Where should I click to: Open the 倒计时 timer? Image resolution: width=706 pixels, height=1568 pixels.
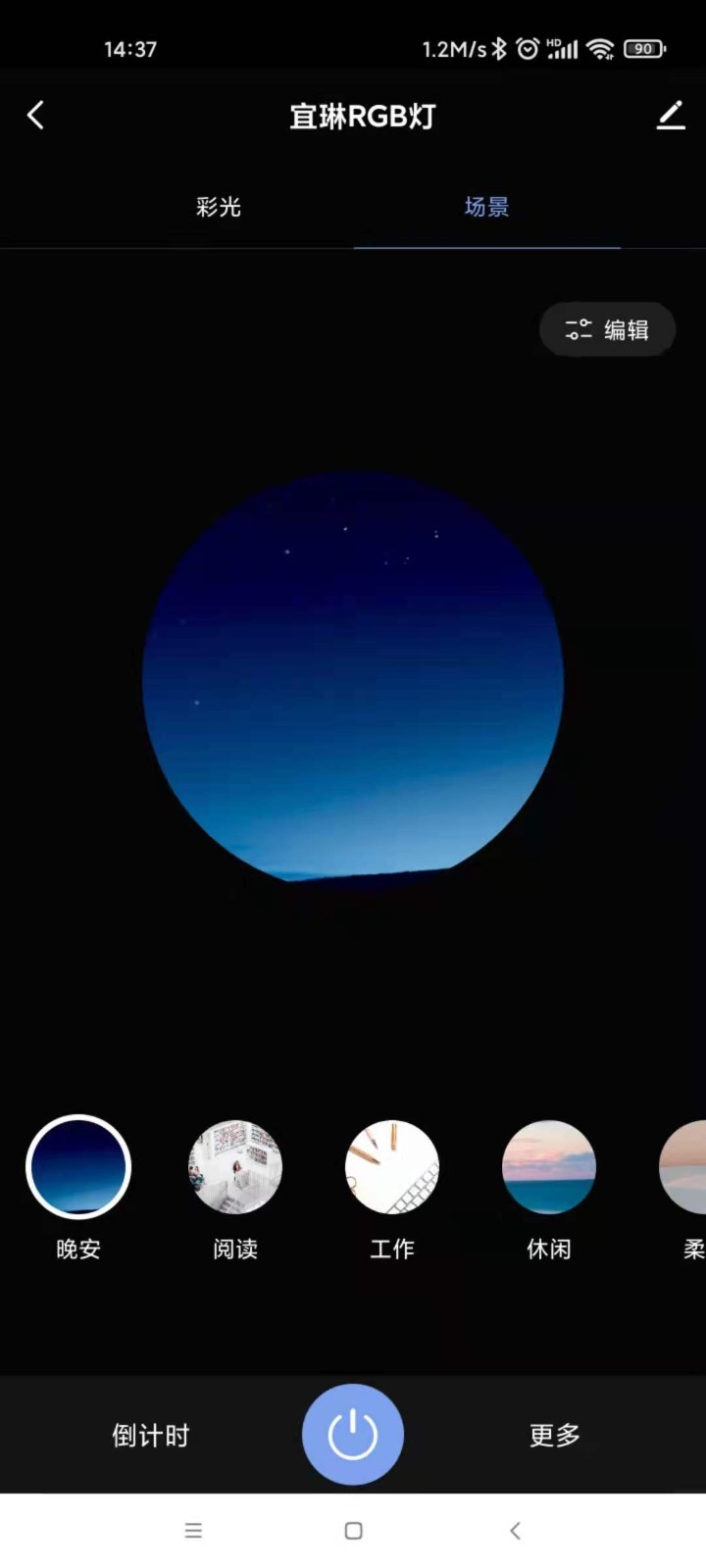tap(150, 1436)
